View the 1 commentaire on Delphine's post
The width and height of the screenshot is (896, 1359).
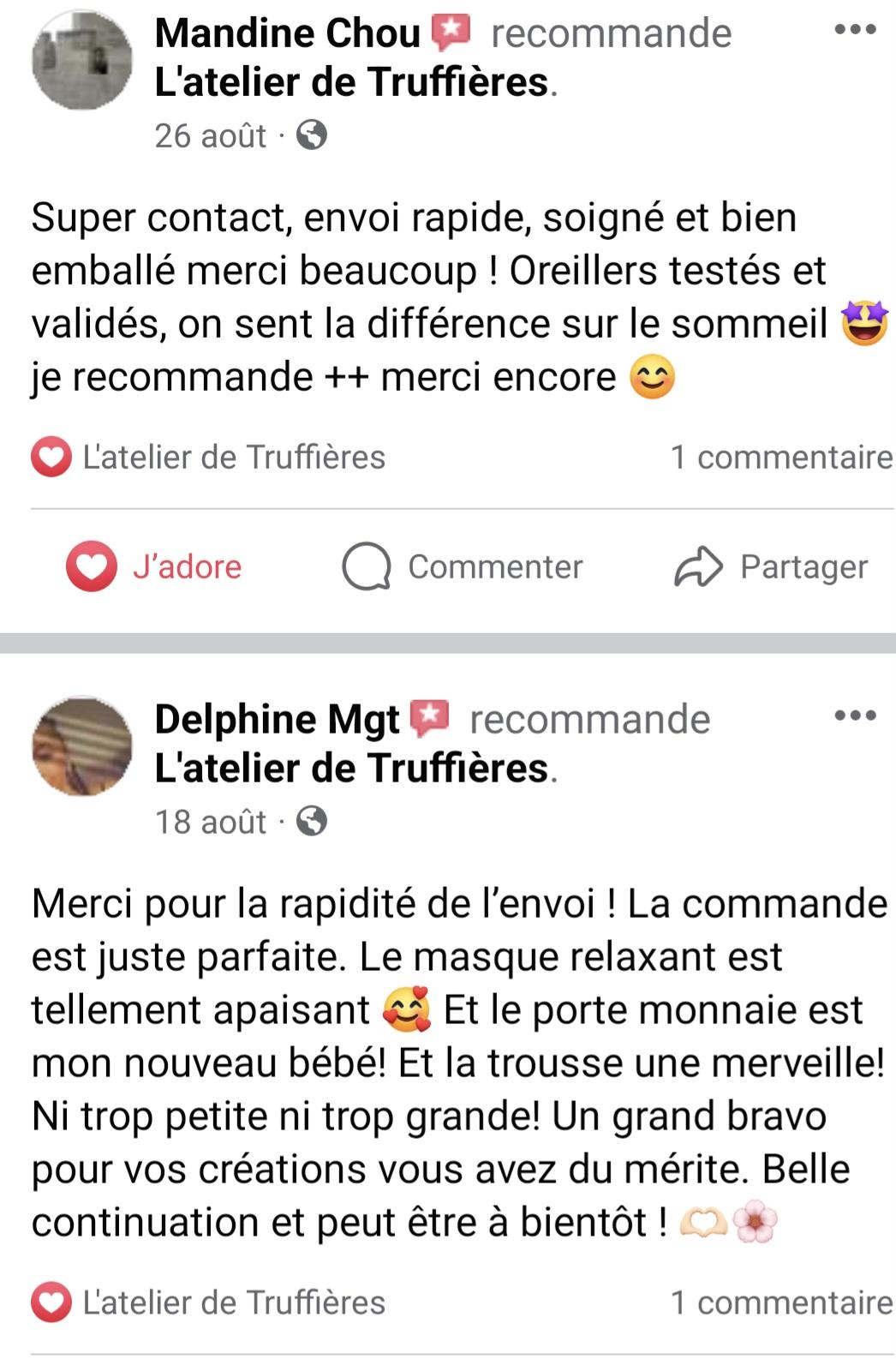(781, 1303)
